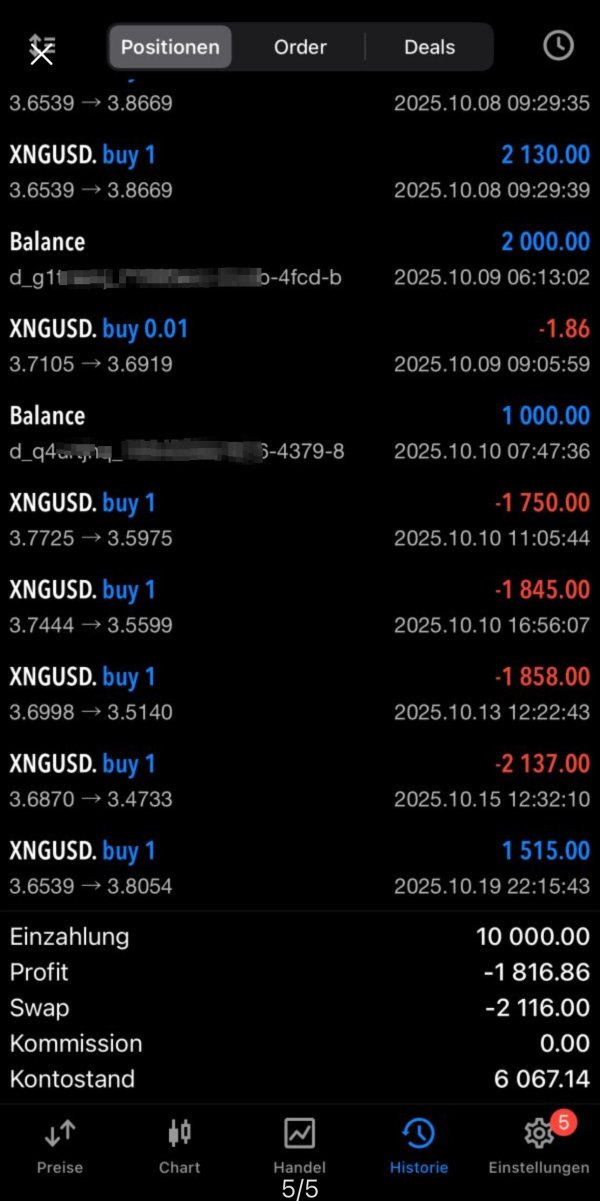Expand the XNGUSD position with -1 750.00 loss
Screen dimensions: 600x1201
pos(299,520)
